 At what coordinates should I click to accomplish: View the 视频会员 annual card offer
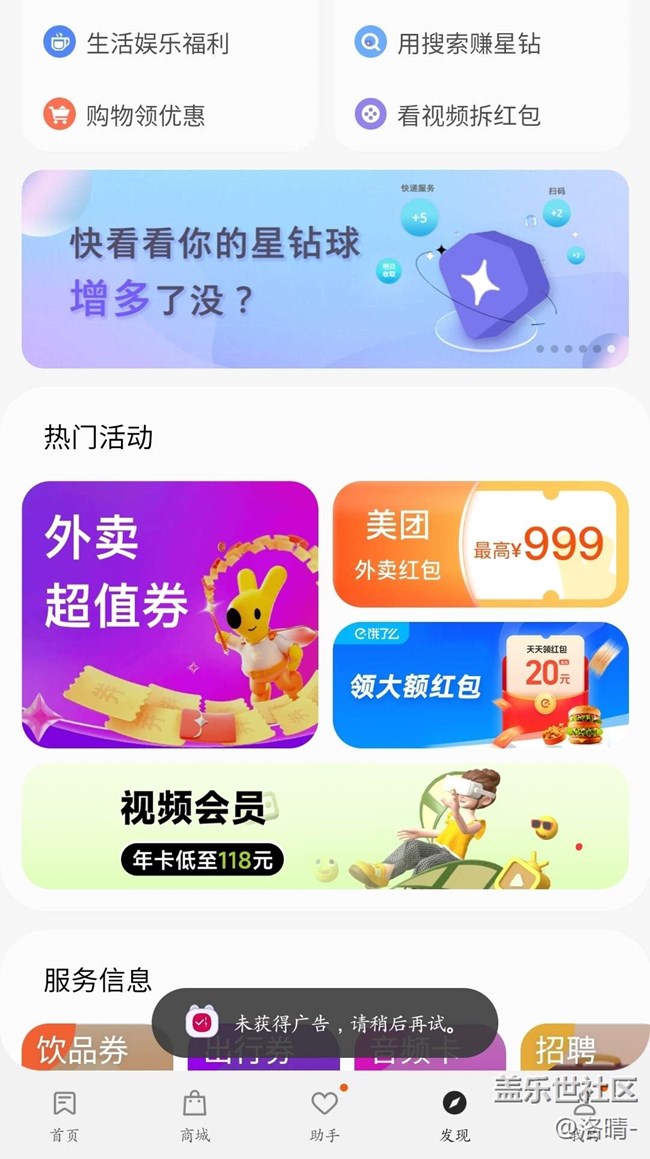point(325,826)
